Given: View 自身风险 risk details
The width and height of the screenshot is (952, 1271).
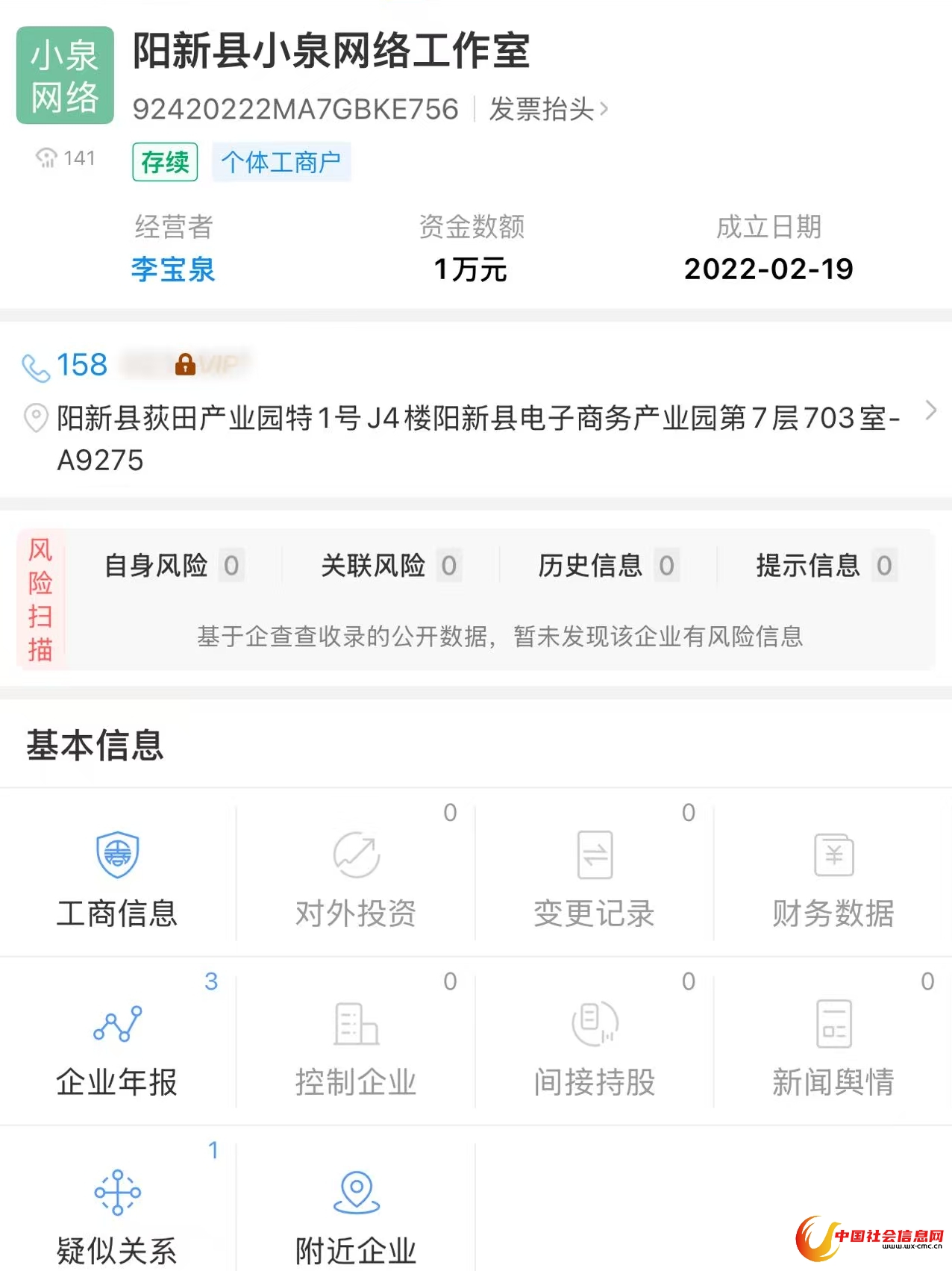Looking at the screenshot, I should click(x=173, y=566).
